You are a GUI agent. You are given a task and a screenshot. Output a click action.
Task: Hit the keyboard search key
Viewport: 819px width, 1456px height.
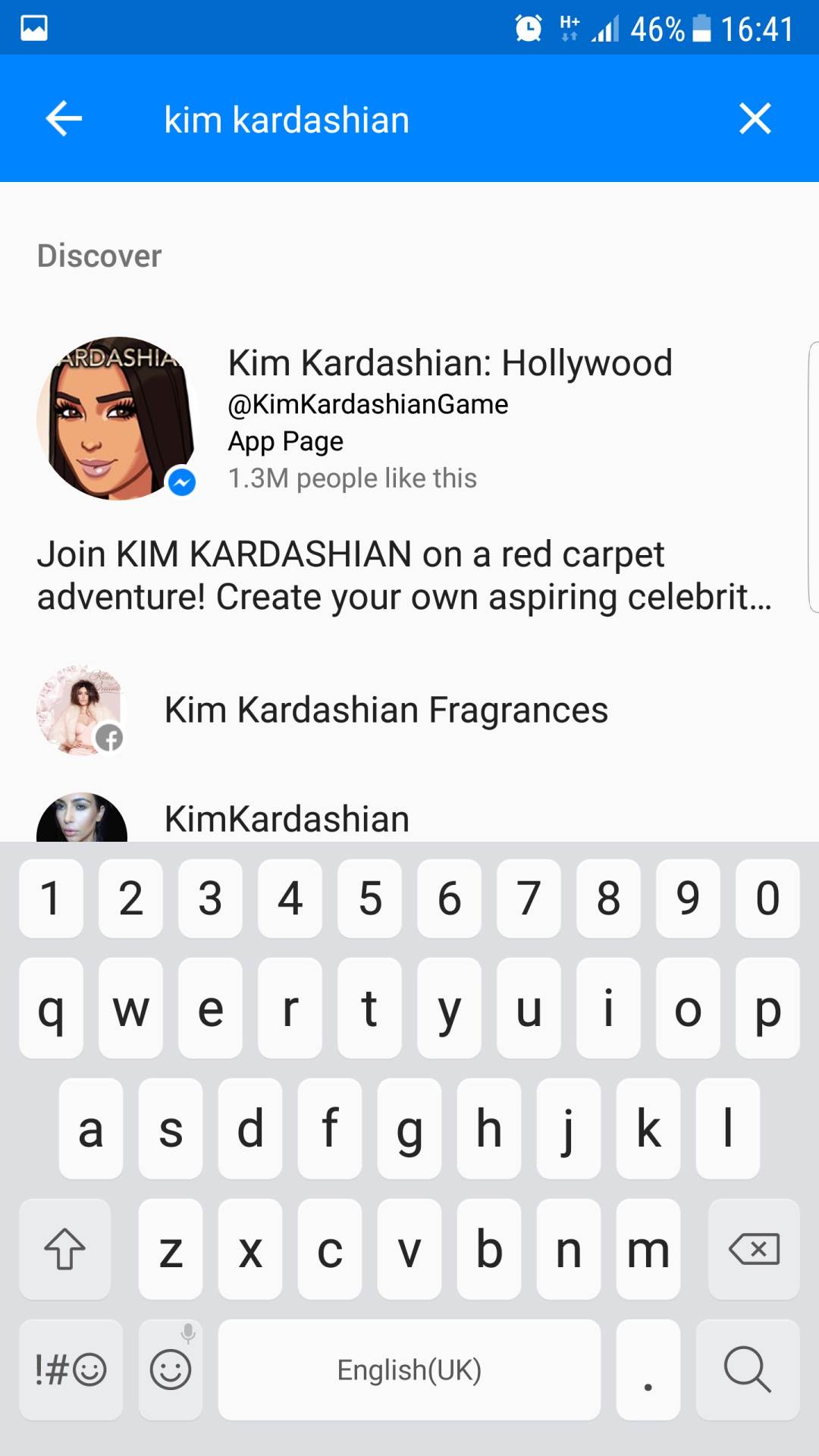pyautogui.click(x=747, y=1370)
